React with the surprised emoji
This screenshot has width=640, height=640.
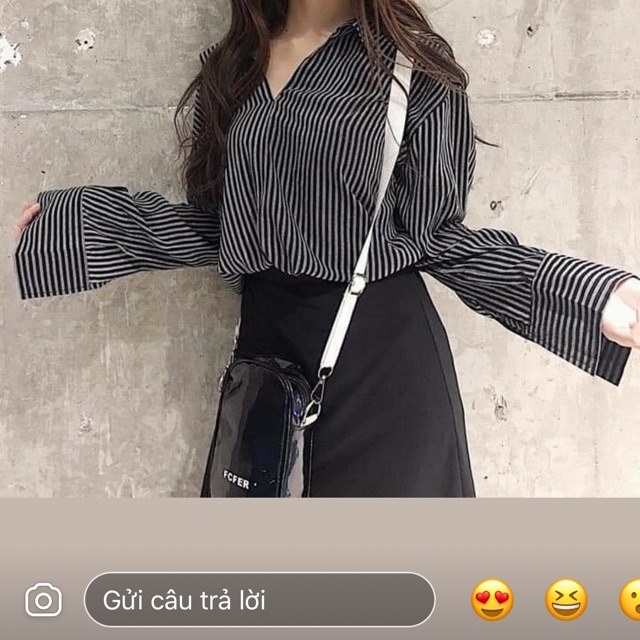631,600
